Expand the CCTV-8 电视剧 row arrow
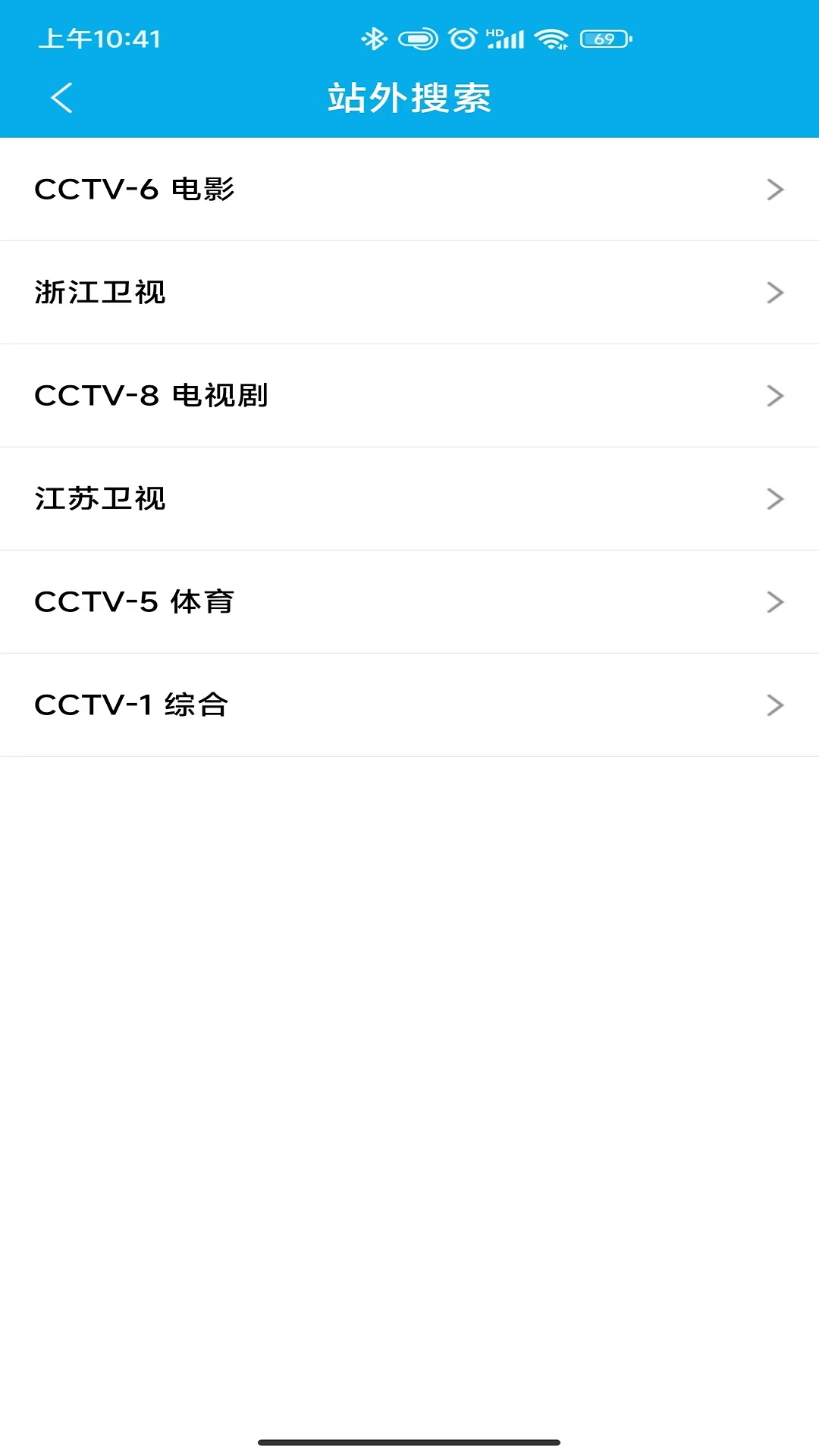The width and height of the screenshot is (819, 1456). pos(774,395)
